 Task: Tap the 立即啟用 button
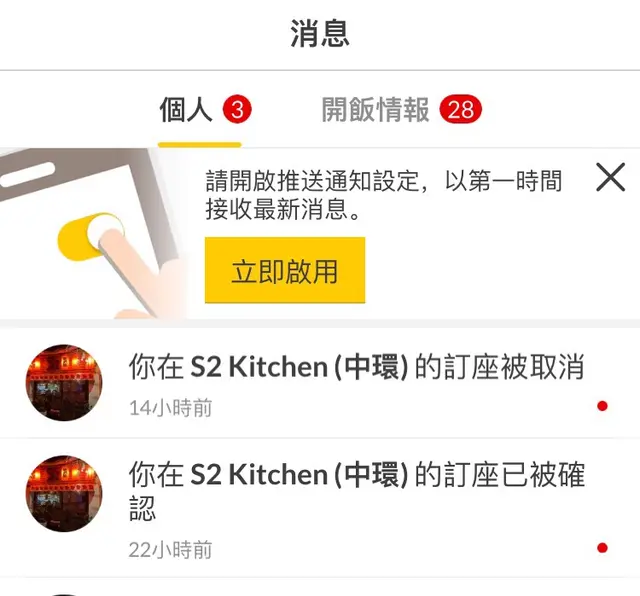click(x=284, y=271)
